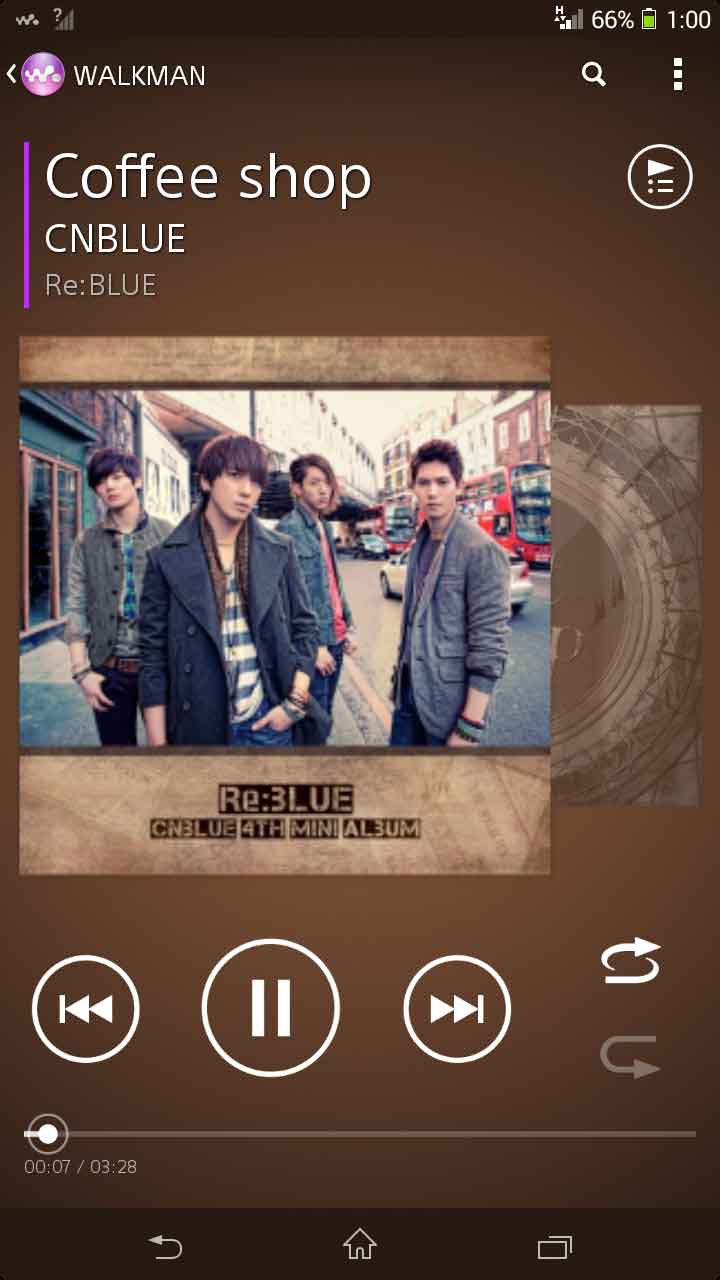Open the play queue list
Screen dimensions: 720x1280
(x=660, y=177)
